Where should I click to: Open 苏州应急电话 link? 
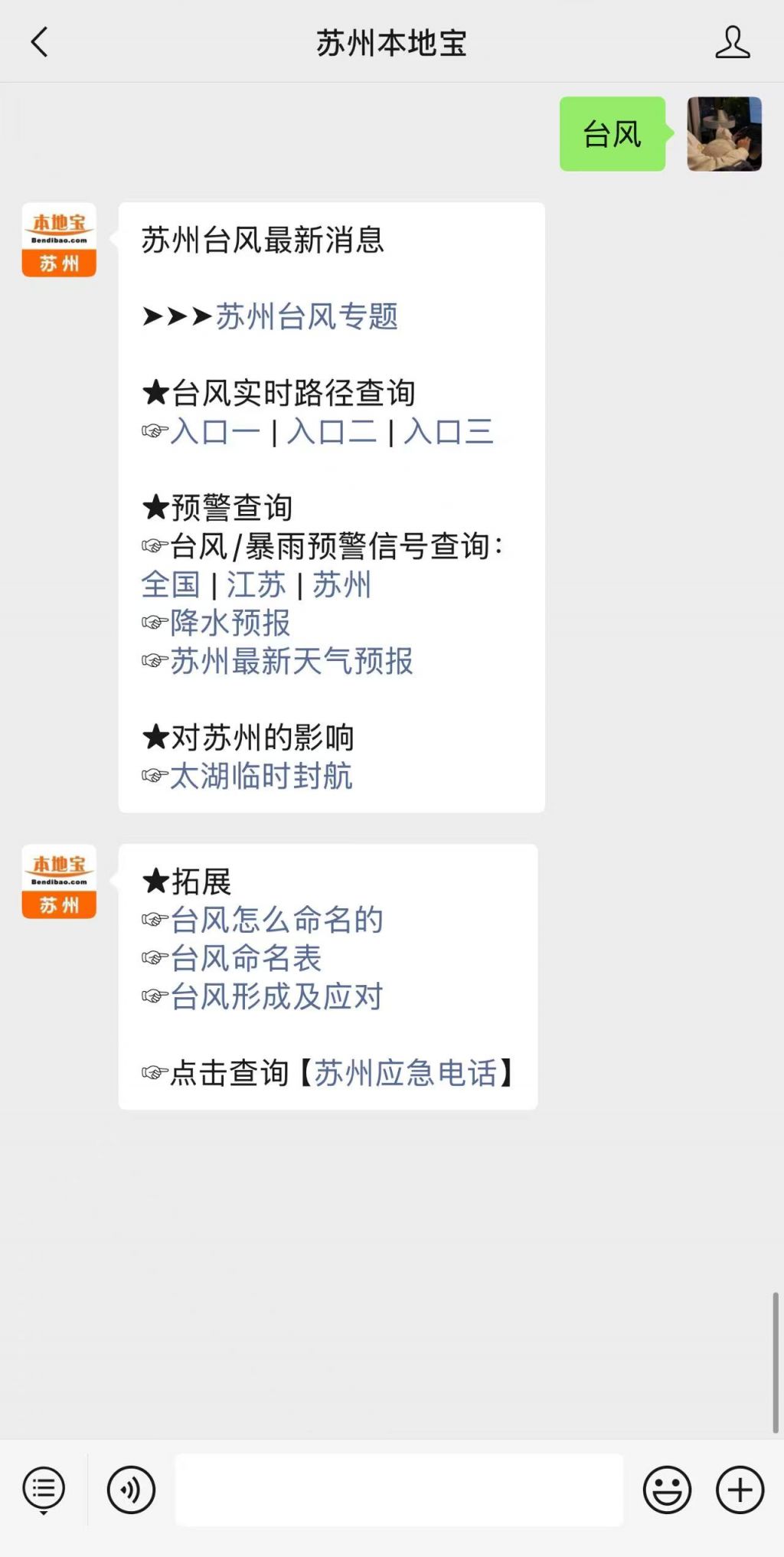406,1073
